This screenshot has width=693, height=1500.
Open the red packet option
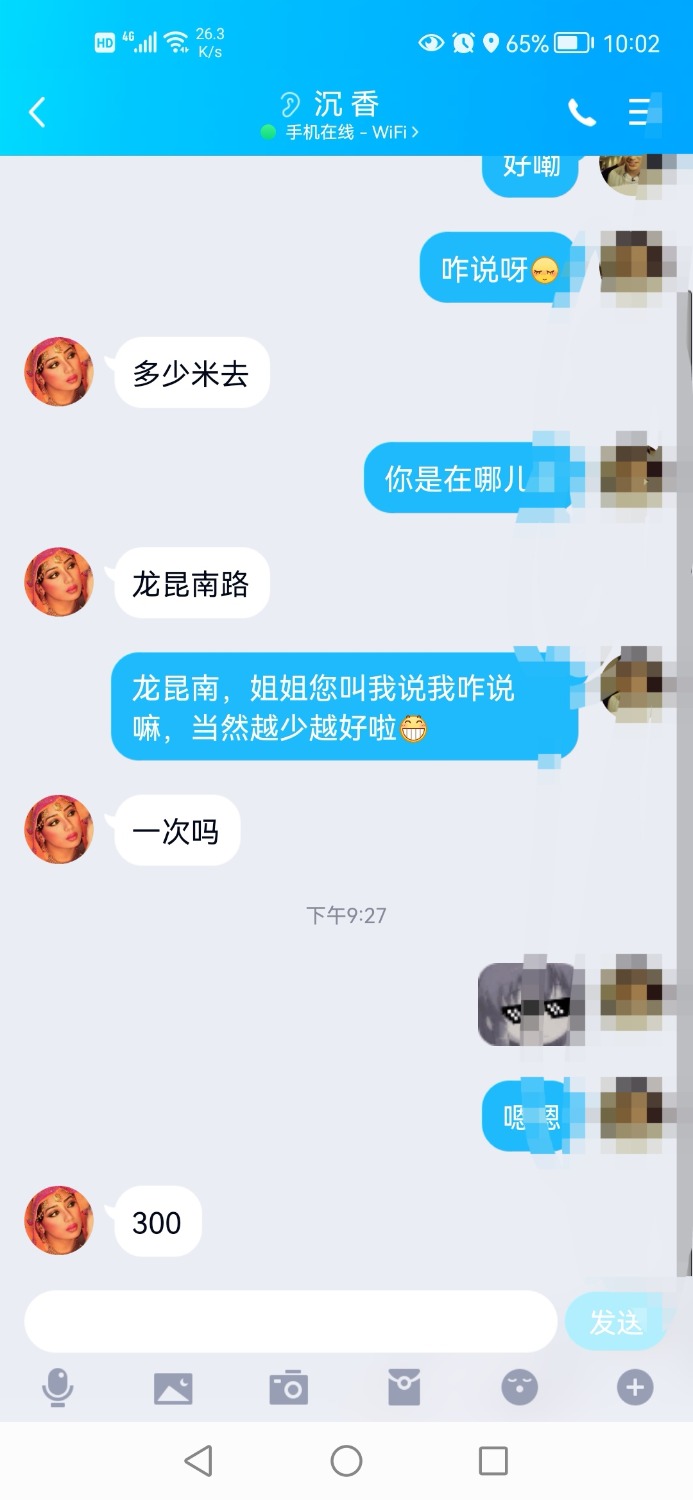coord(404,1388)
